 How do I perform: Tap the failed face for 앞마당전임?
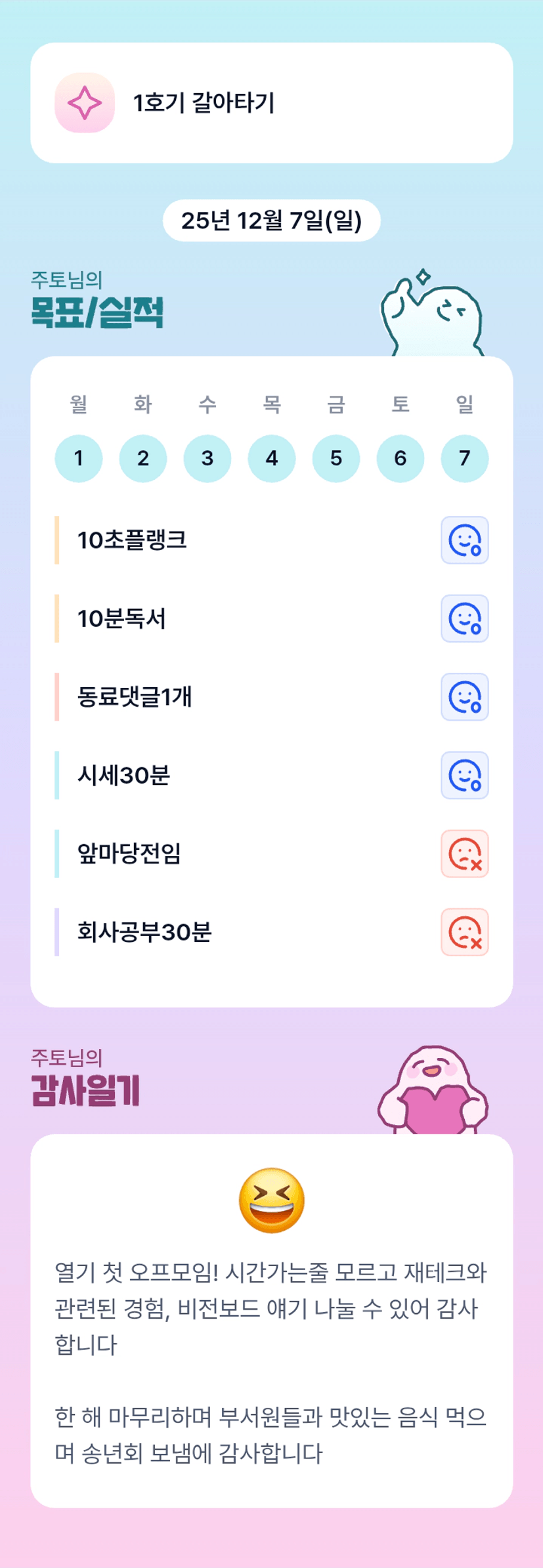[x=465, y=853]
